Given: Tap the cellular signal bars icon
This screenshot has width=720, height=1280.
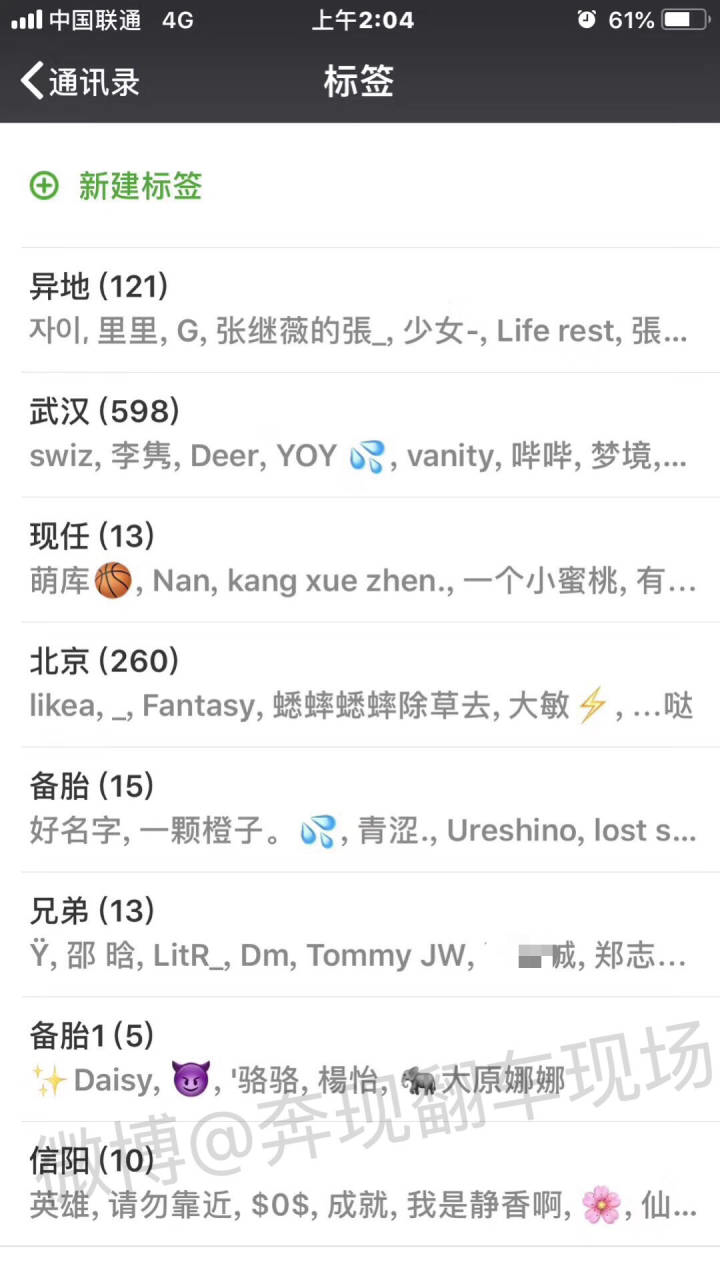Looking at the screenshot, I should 25,19.
